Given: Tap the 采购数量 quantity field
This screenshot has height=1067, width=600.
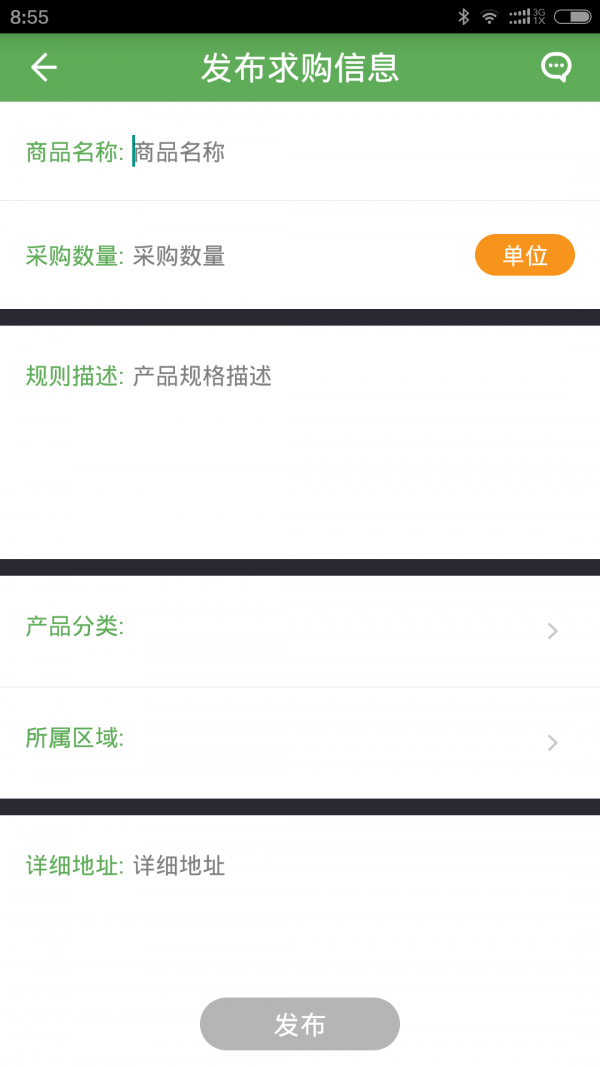Looking at the screenshot, I should click(x=290, y=256).
